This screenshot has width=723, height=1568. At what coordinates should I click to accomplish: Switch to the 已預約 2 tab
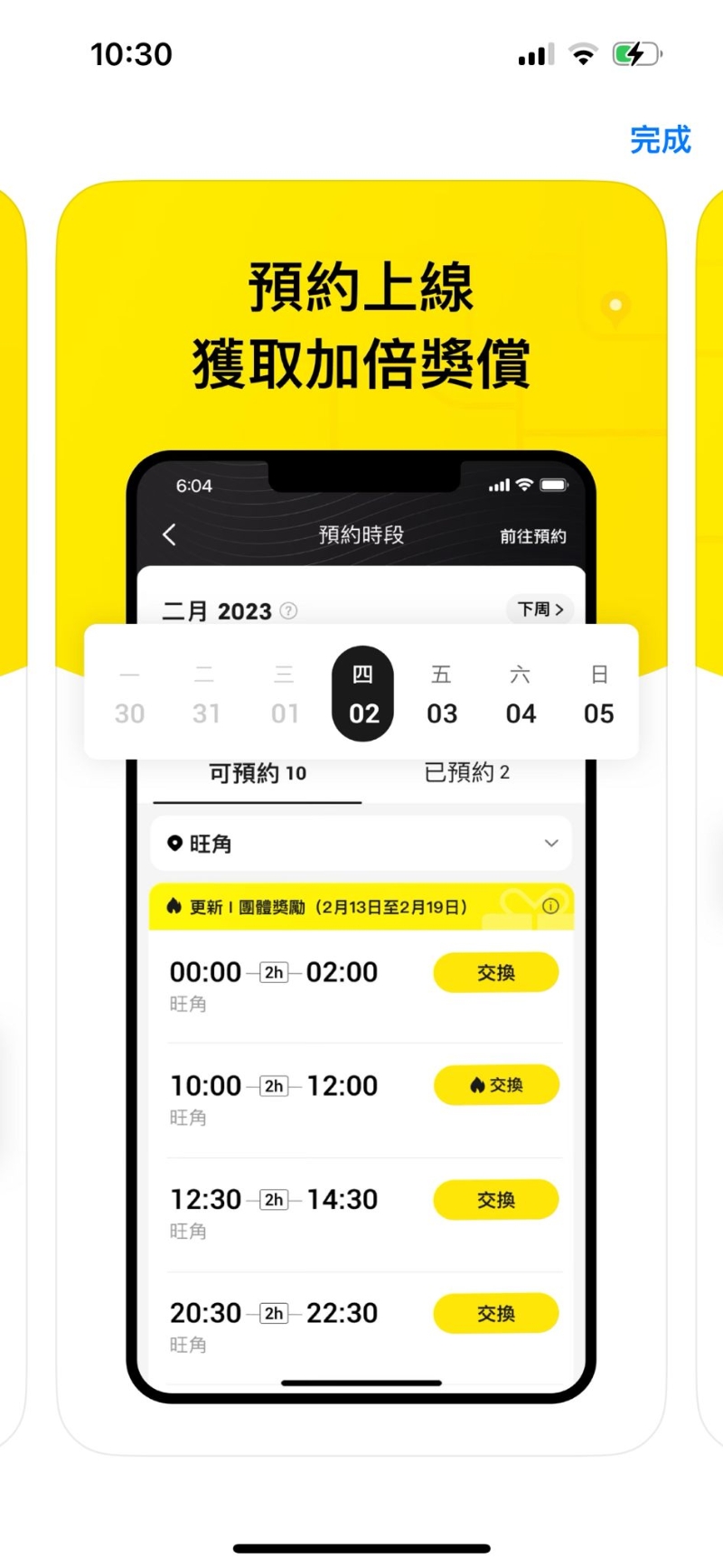tap(467, 772)
